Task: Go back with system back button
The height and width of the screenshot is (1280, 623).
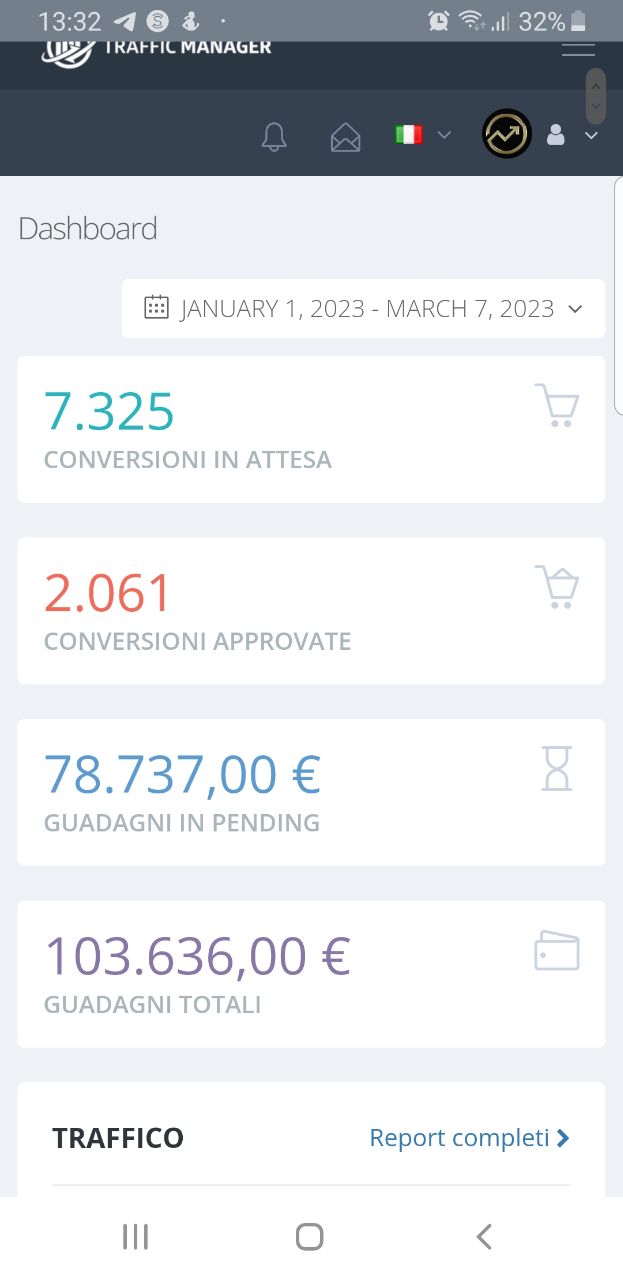Action: click(484, 1237)
